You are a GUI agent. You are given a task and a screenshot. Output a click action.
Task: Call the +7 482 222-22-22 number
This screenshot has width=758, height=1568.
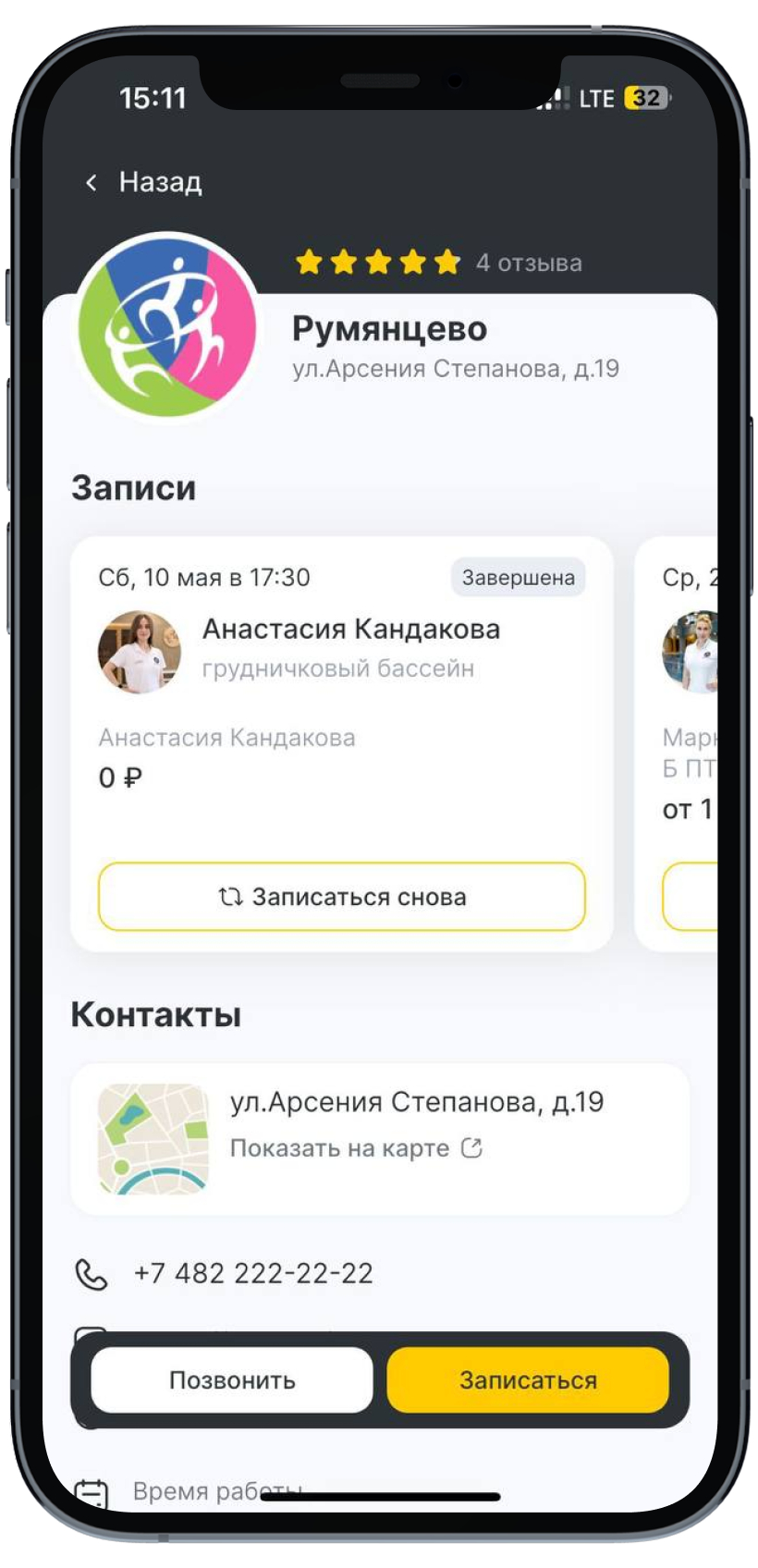252,1273
